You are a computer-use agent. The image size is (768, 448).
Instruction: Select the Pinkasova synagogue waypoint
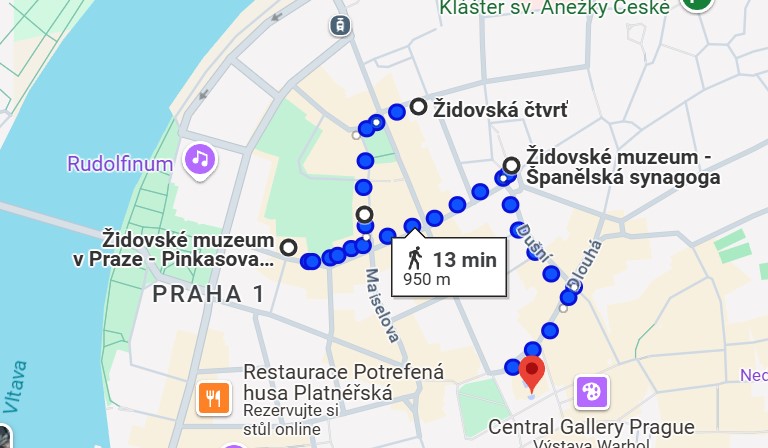coord(288,247)
